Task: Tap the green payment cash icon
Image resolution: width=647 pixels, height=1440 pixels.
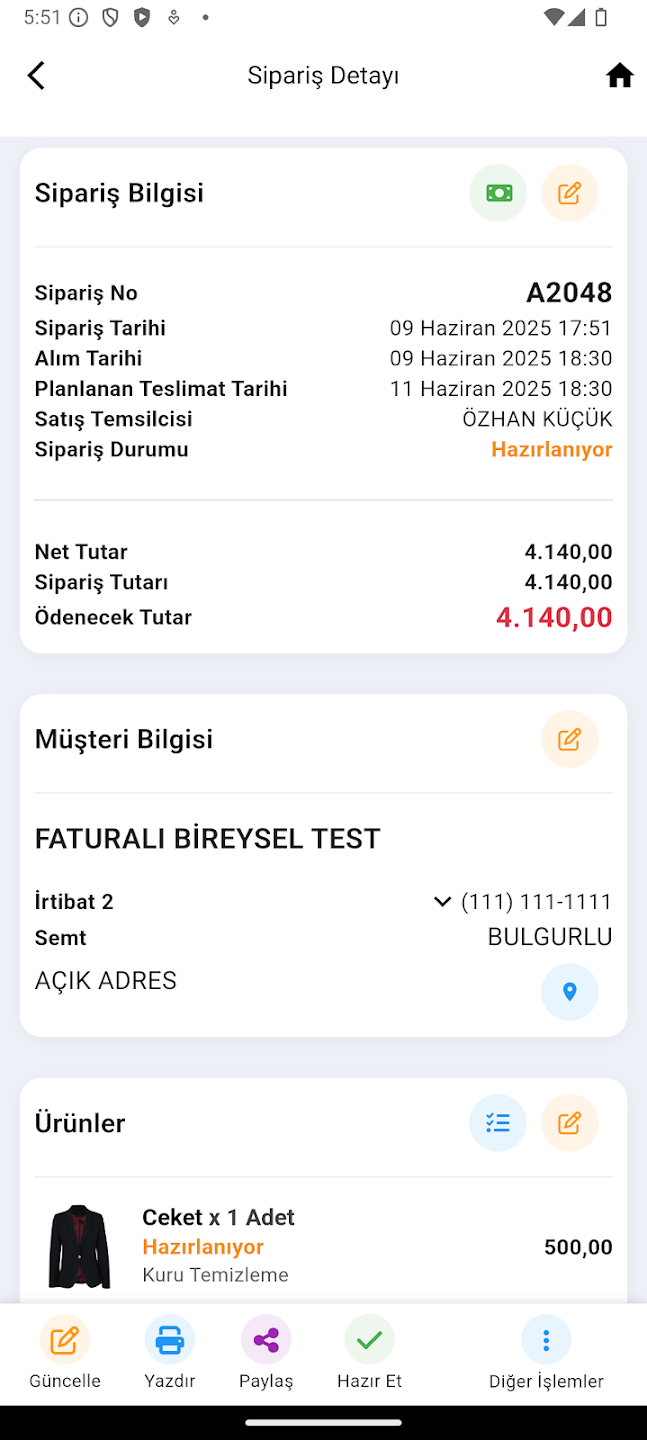Action: [x=498, y=193]
